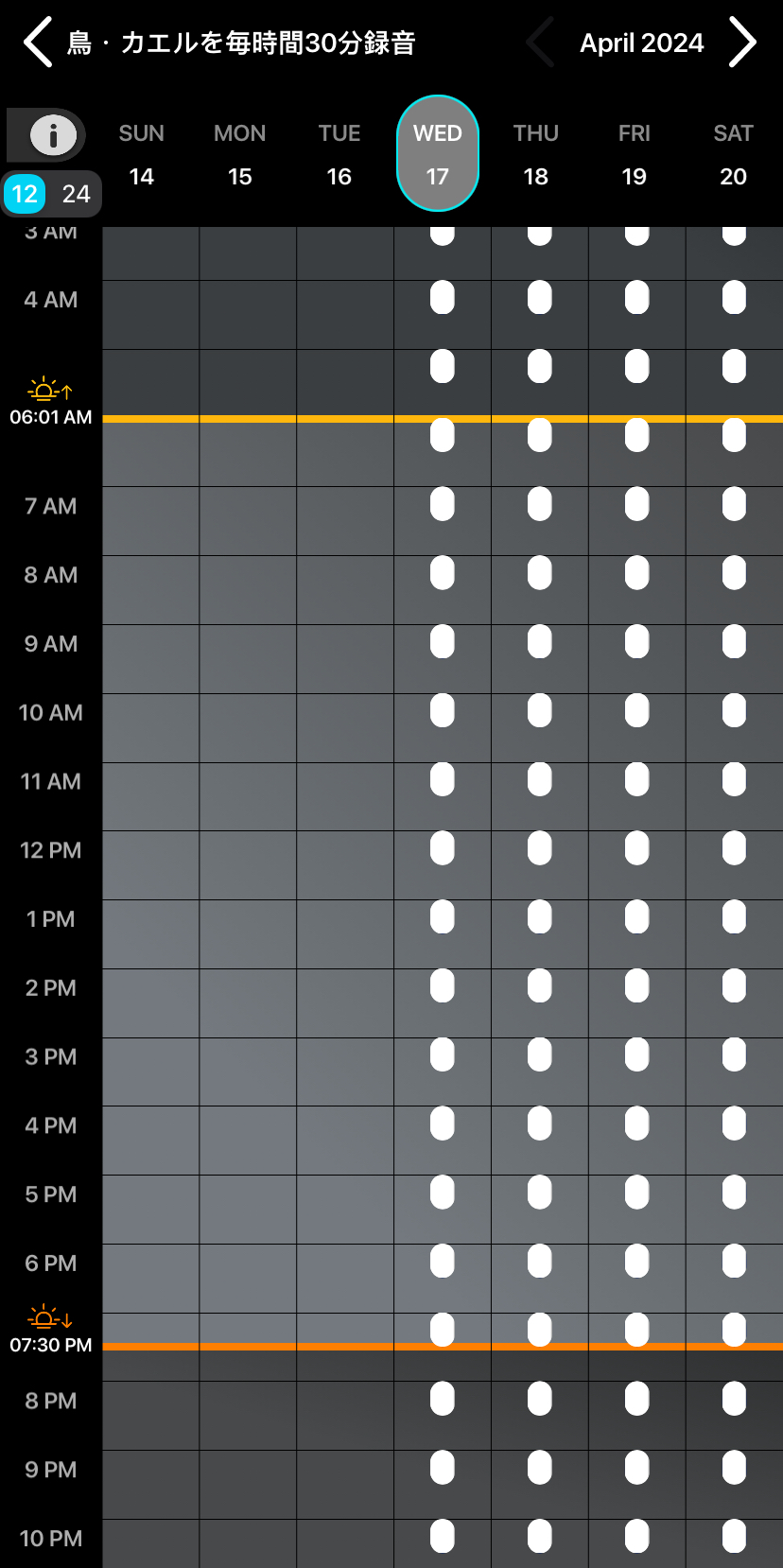Toggle recording at 5 PM Friday 19
The image size is (783, 1568).
pos(635,1193)
